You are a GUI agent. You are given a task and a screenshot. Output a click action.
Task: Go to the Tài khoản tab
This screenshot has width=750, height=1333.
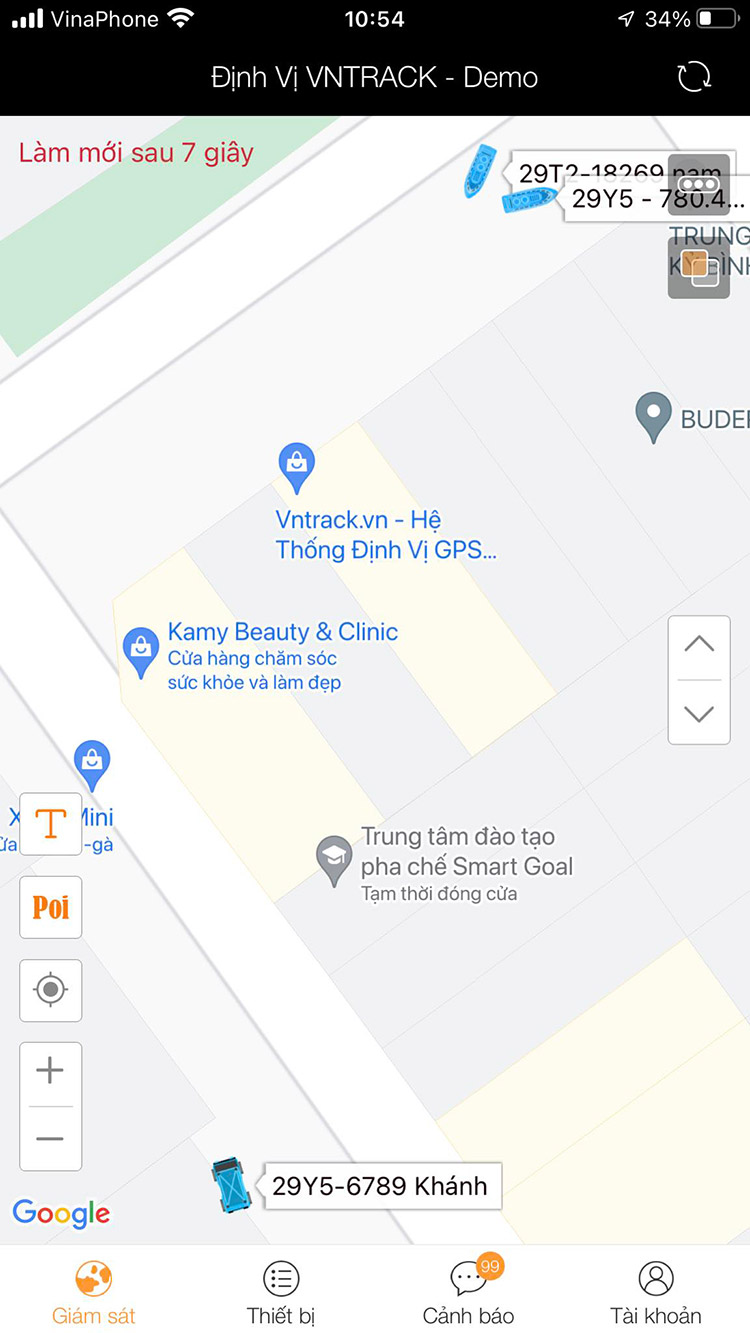coord(656,1292)
